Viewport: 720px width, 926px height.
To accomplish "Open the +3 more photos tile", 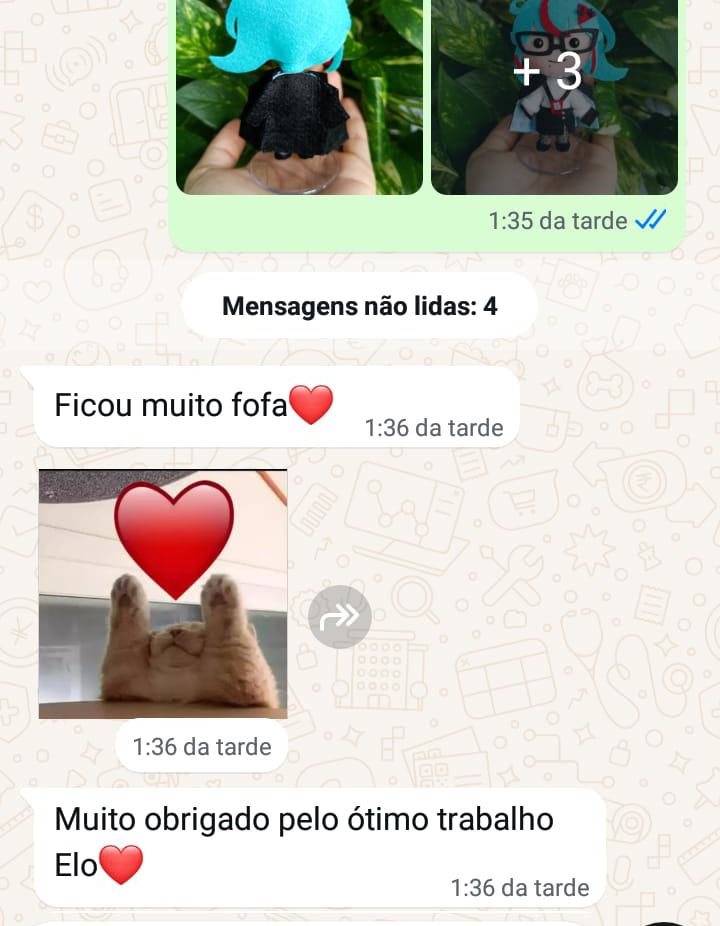I will coord(554,97).
